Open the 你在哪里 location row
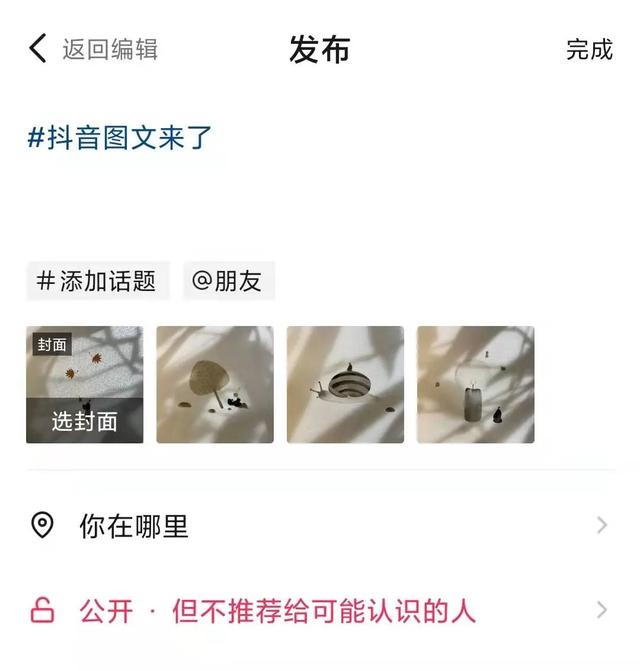The height and width of the screenshot is (671, 640). pos(320,526)
